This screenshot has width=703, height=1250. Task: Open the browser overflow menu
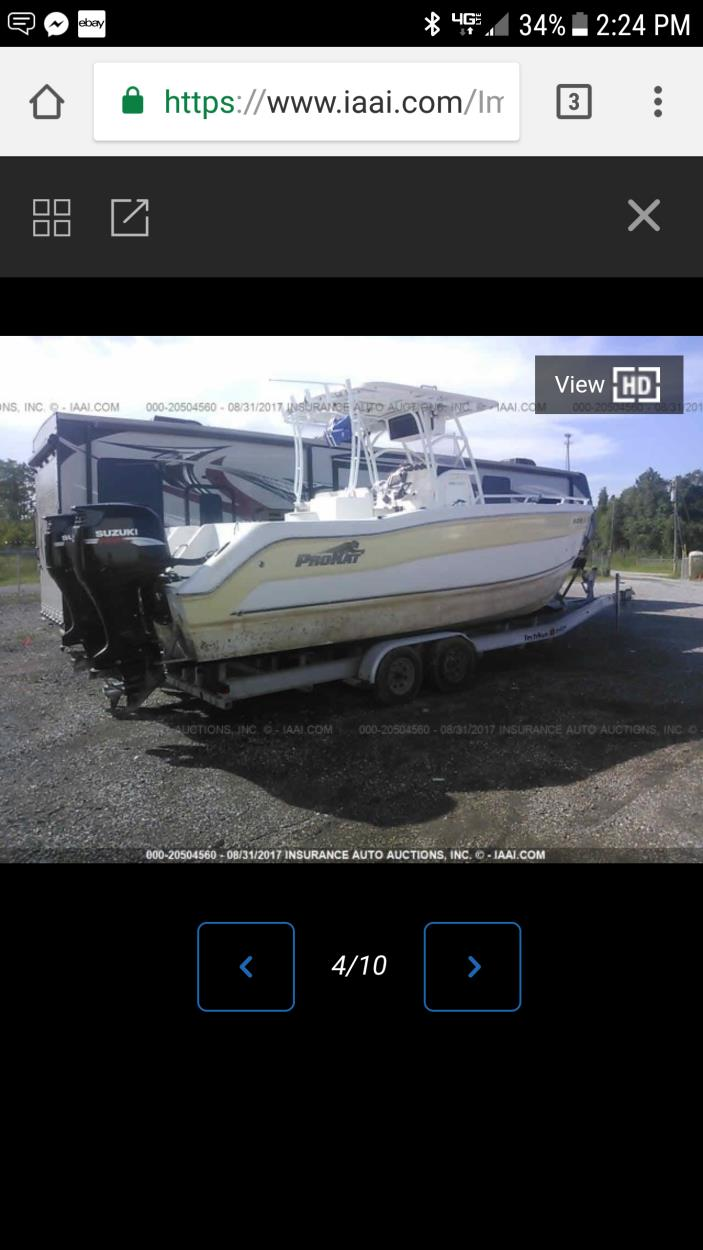657,102
